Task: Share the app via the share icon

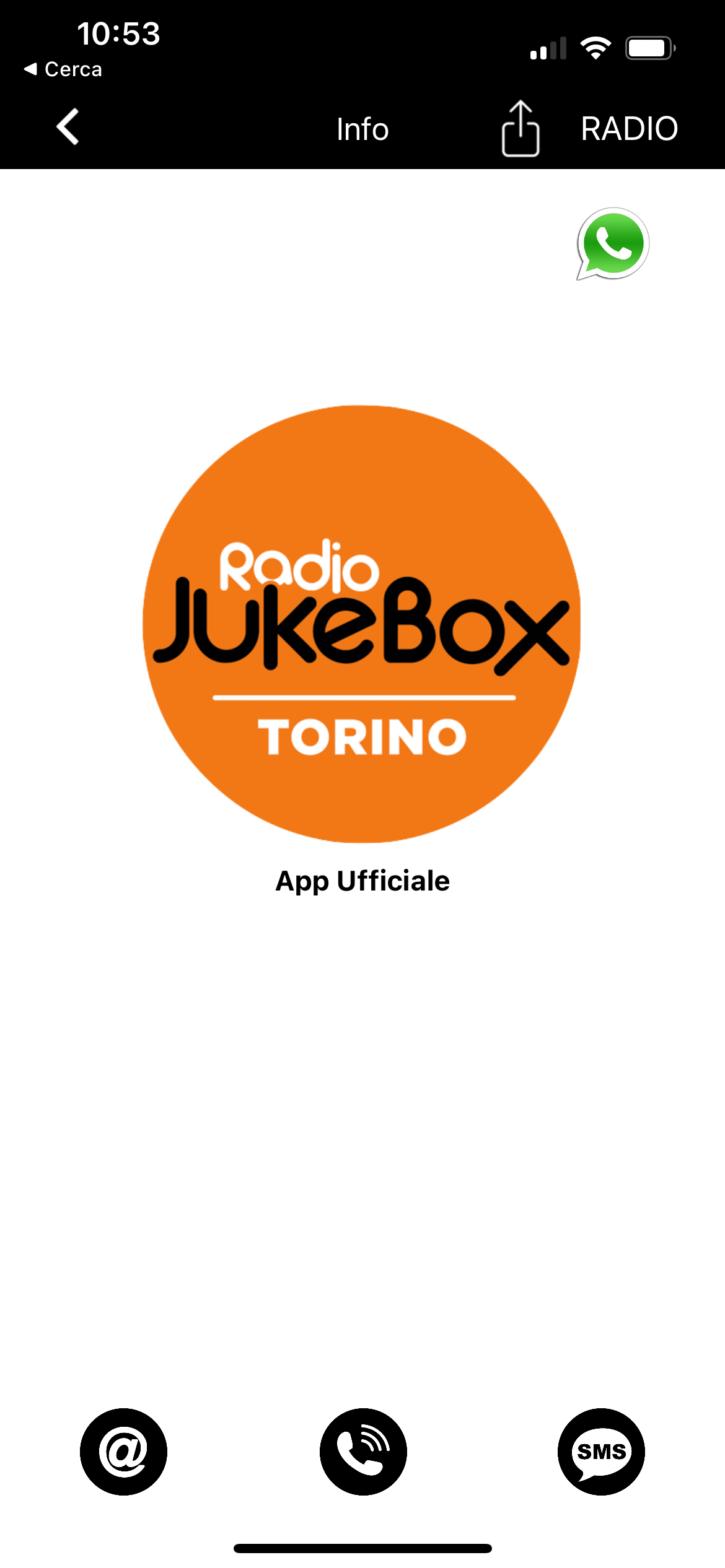Action: (x=521, y=128)
